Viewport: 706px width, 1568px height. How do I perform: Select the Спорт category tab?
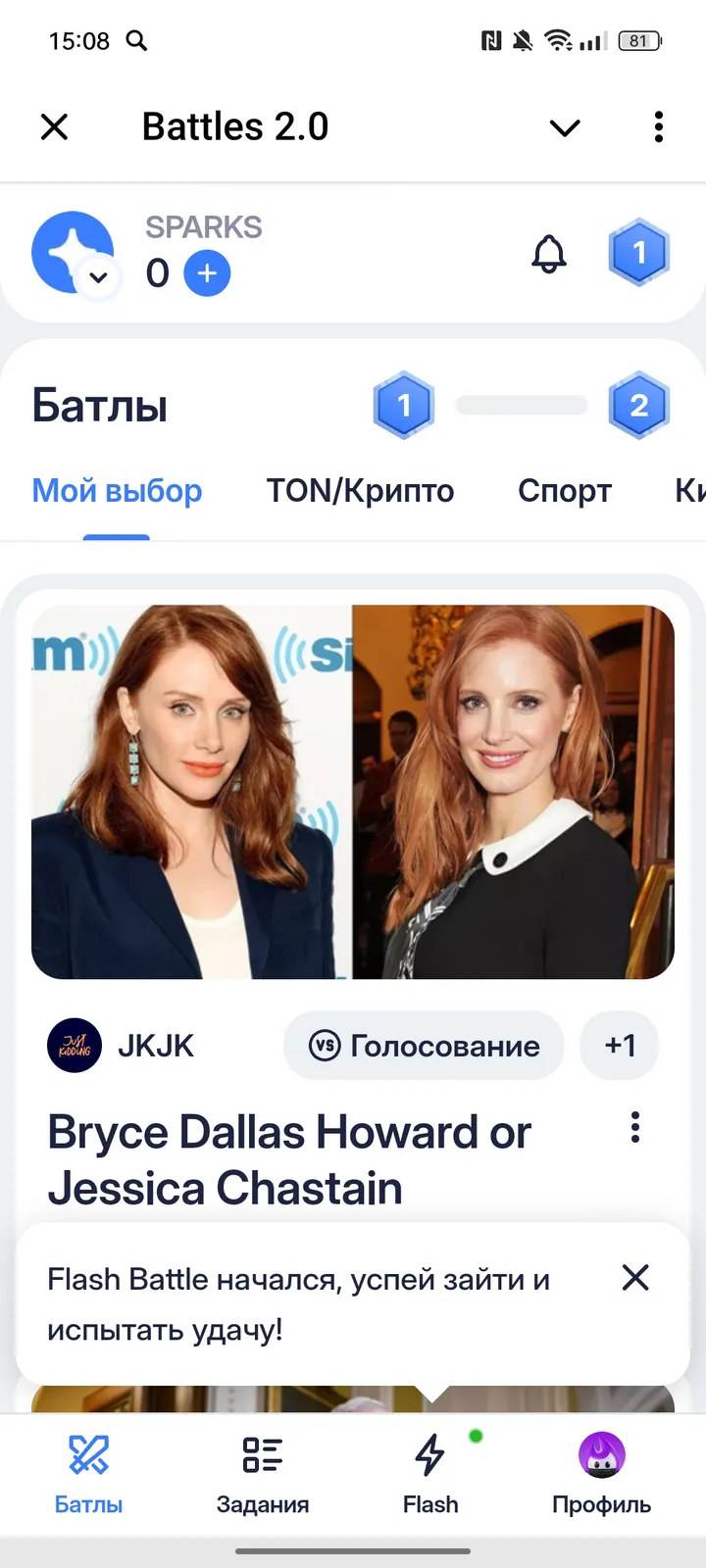tap(565, 490)
